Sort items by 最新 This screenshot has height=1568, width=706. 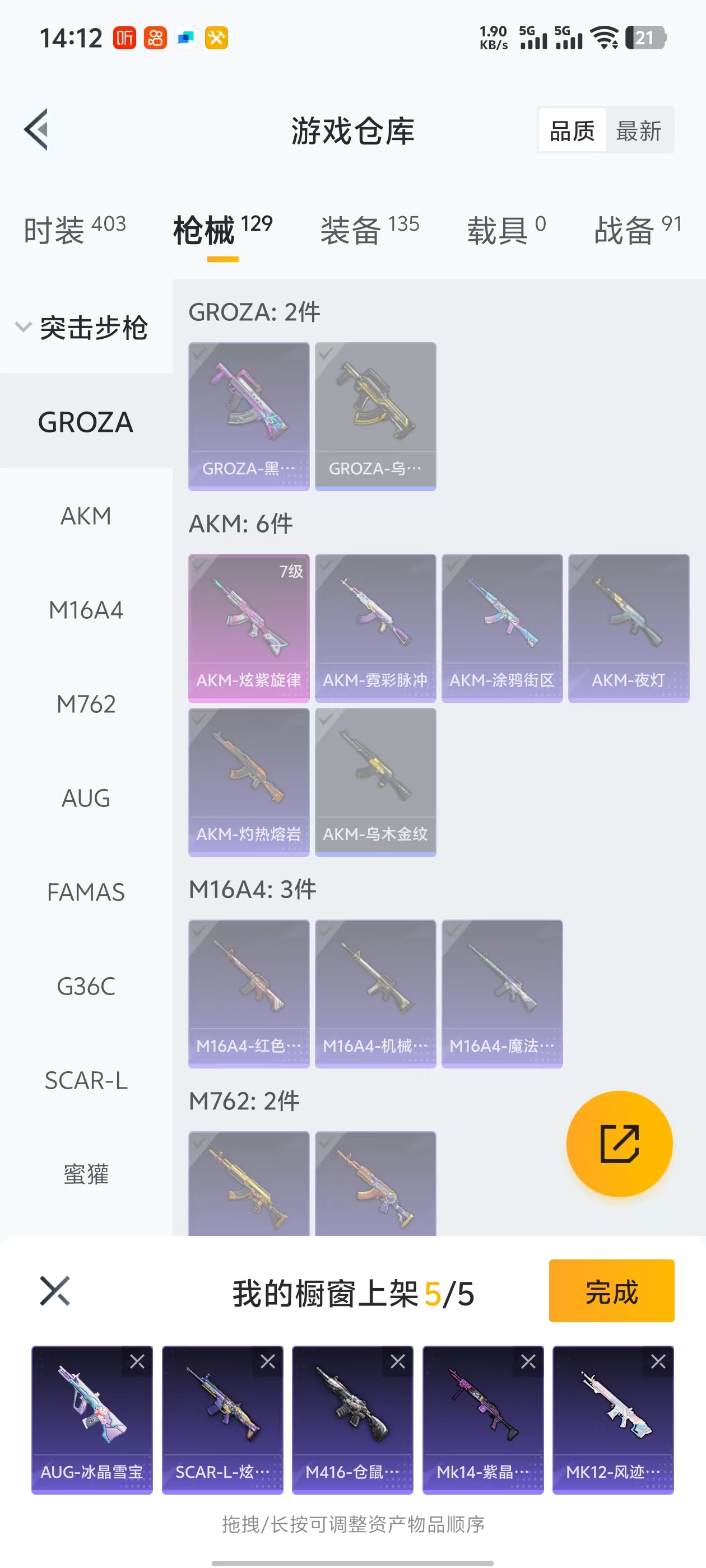(638, 131)
